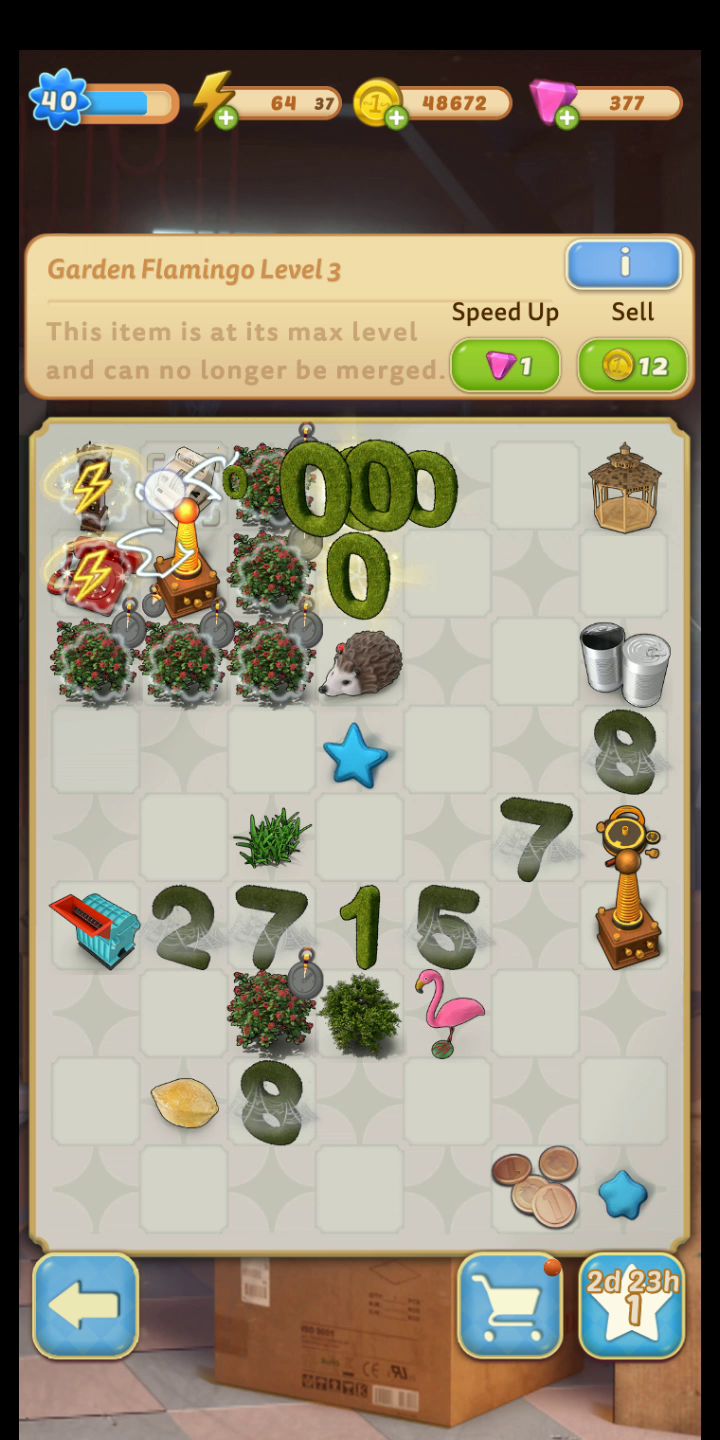The height and width of the screenshot is (1440, 720).
Task: Get more pink gems with plus icon
Action: [x=567, y=118]
